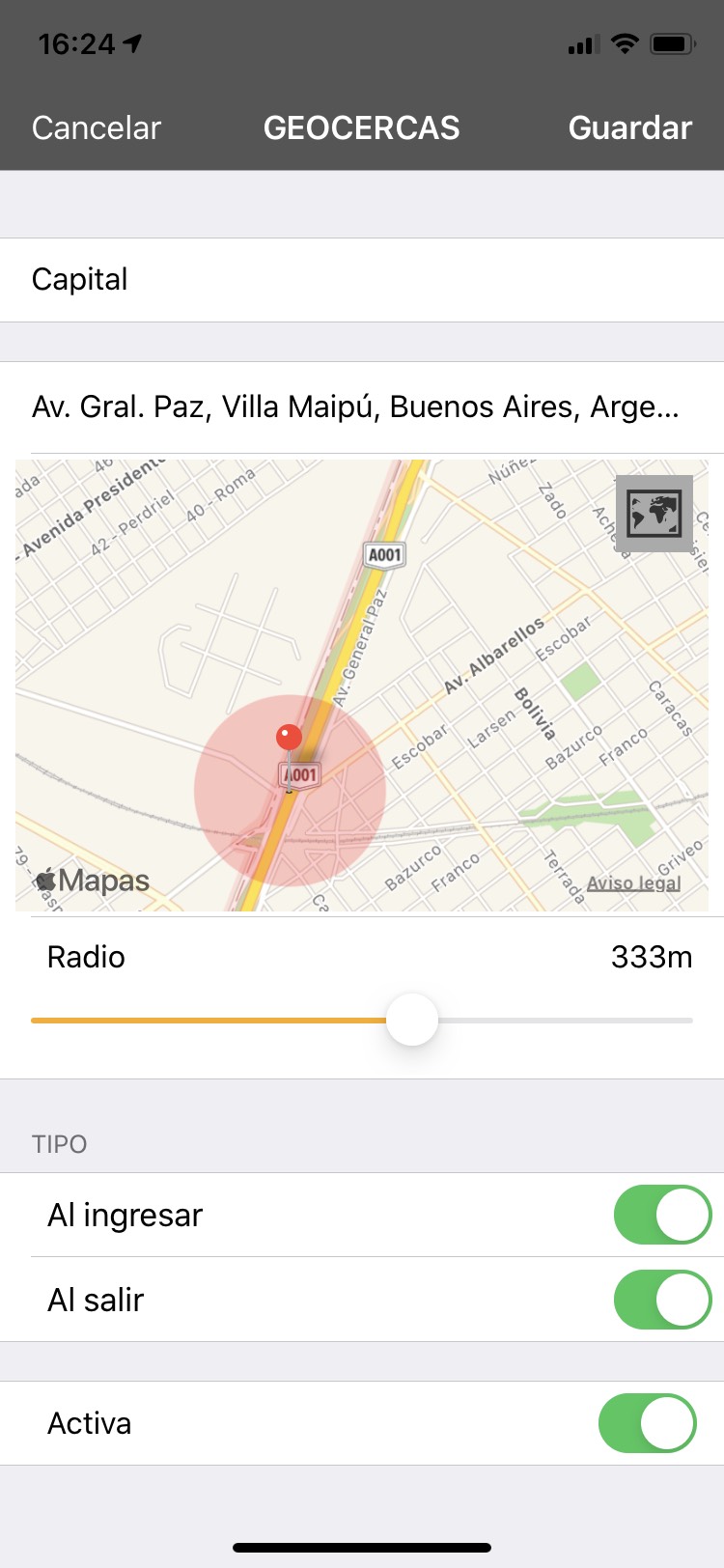Screen dimensions: 724x1568
Task: Open the Aviso legal link on the map
Action: click(x=633, y=882)
